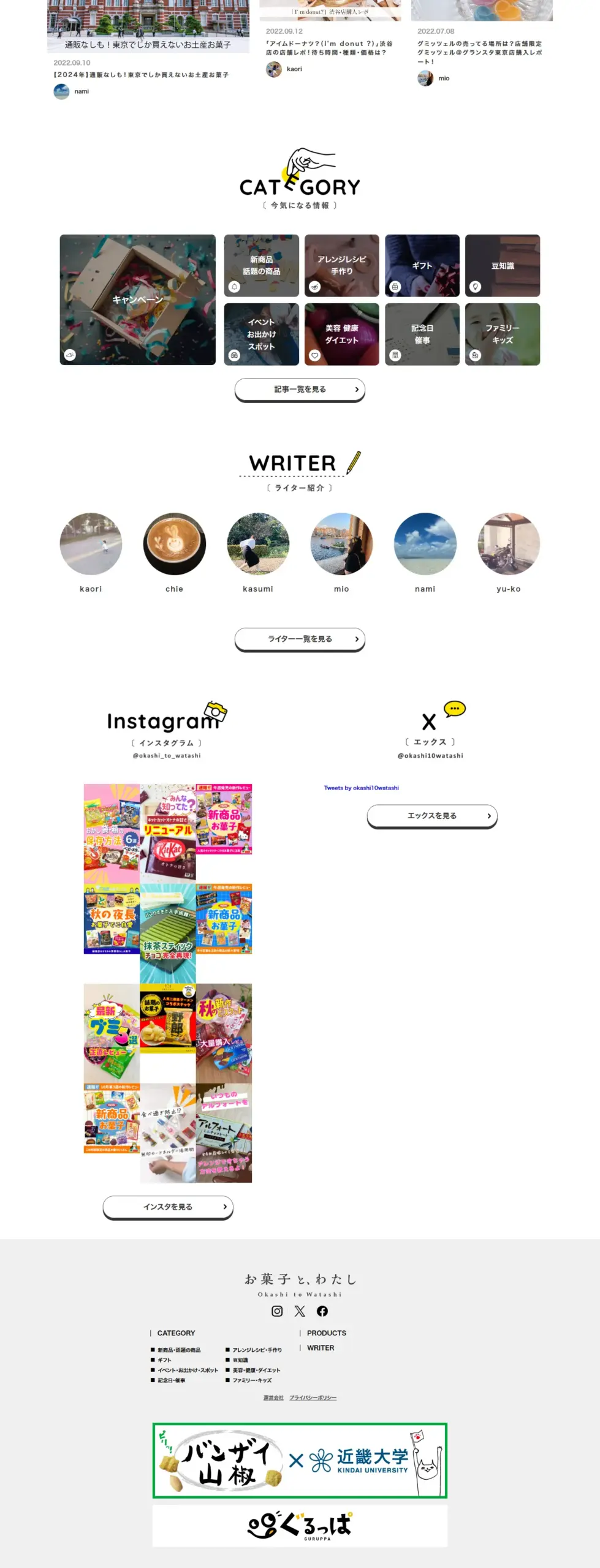Screen dimensions: 600x1568
Task: Open the Facebook icon in footer
Action: [322, 1311]
